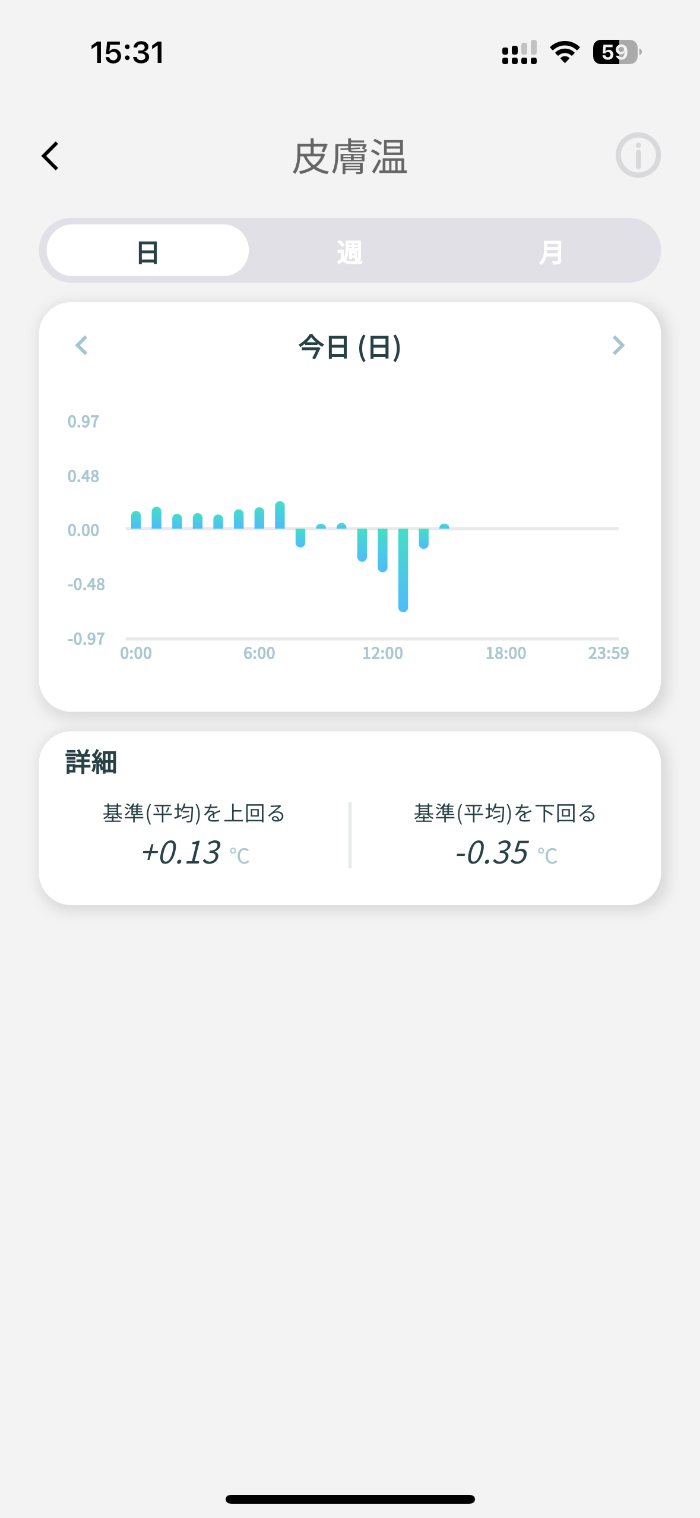The image size is (700, 1518).
Task: Switch to the 週 (week) tab
Action: point(349,251)
